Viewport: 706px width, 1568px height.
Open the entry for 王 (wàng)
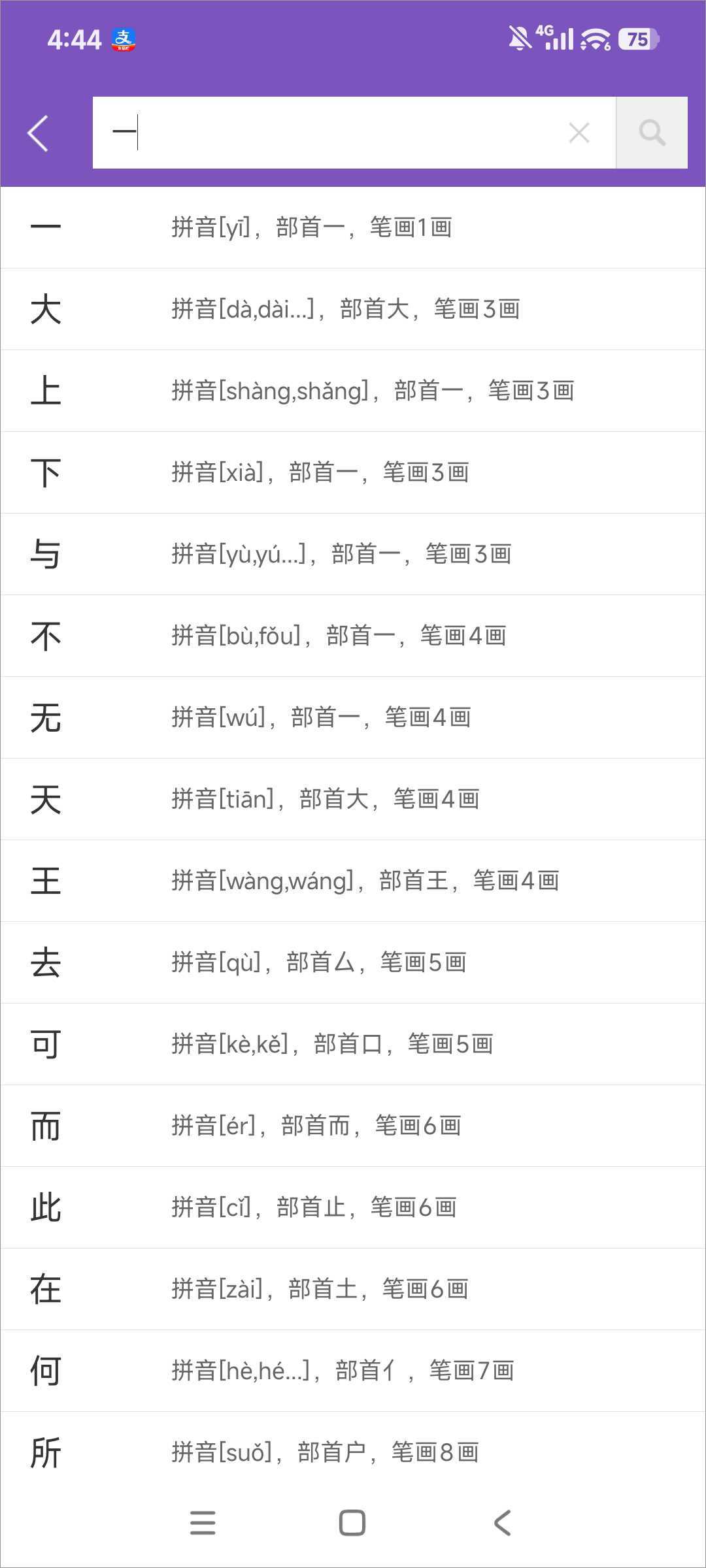click(353, 881)
